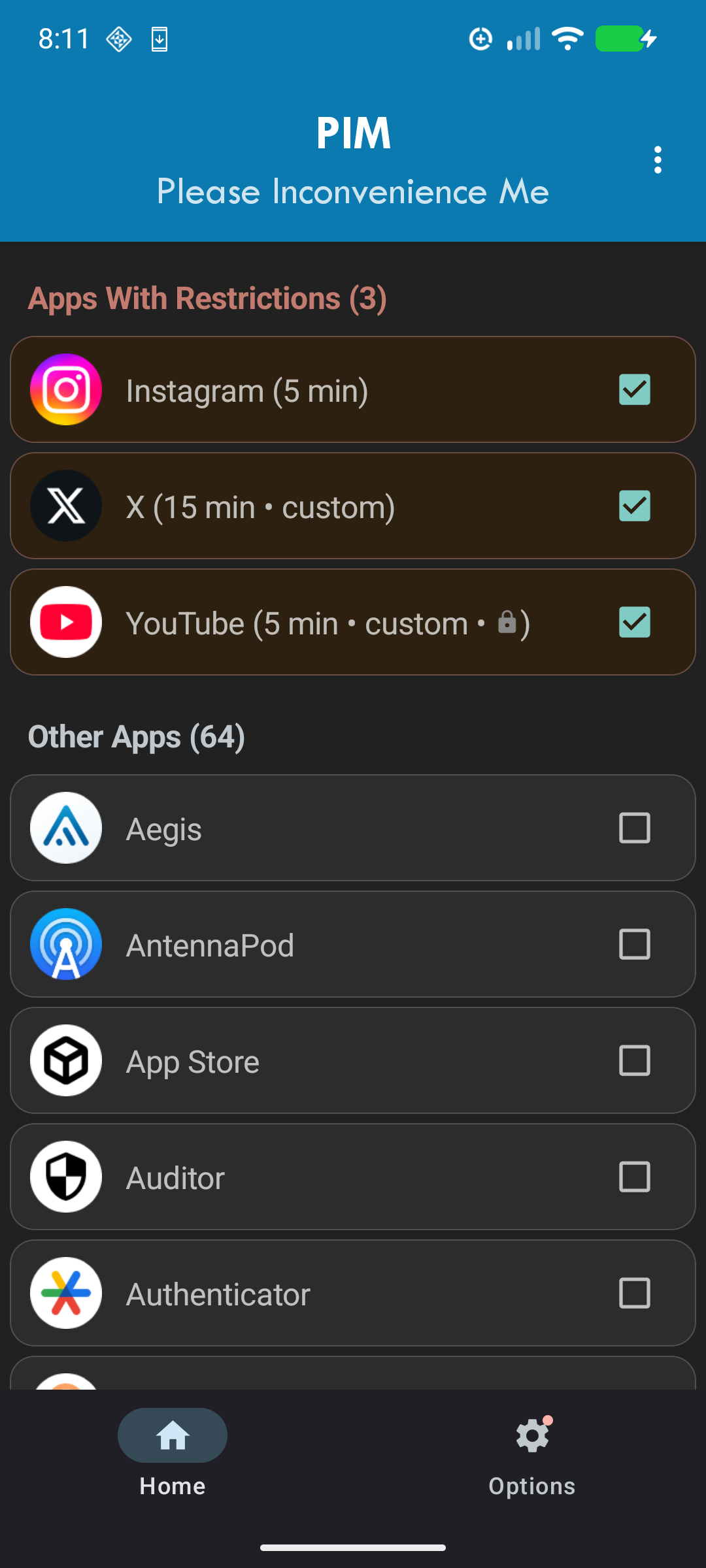Uncheck the Instagram restriction checkbox

(633, 390)
